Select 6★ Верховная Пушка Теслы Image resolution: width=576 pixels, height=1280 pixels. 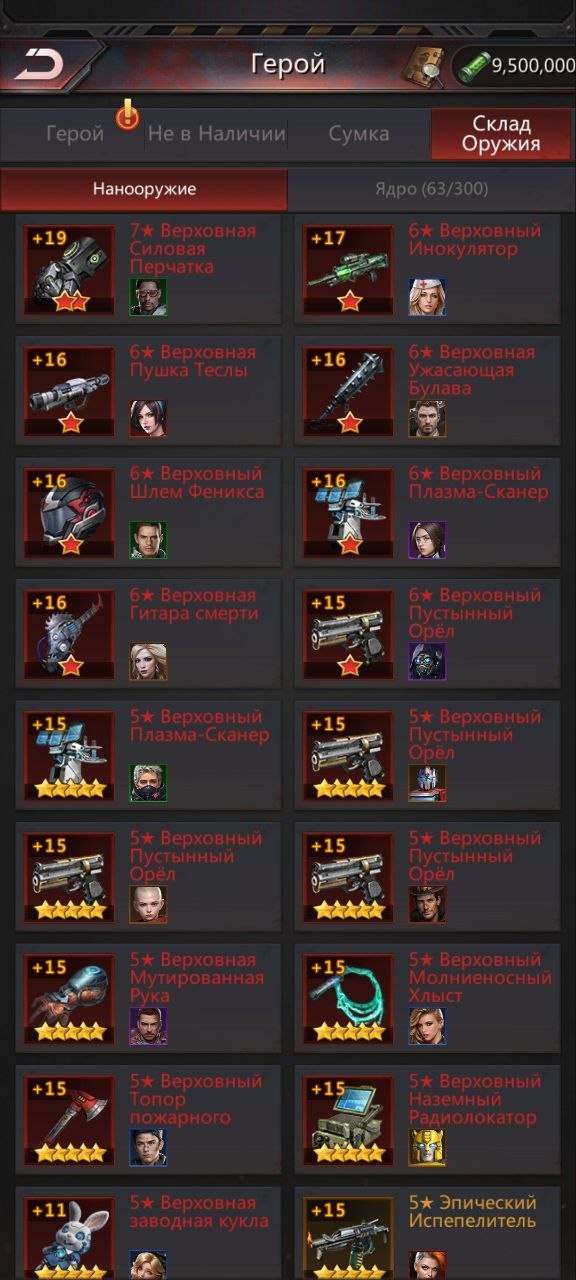148,391
